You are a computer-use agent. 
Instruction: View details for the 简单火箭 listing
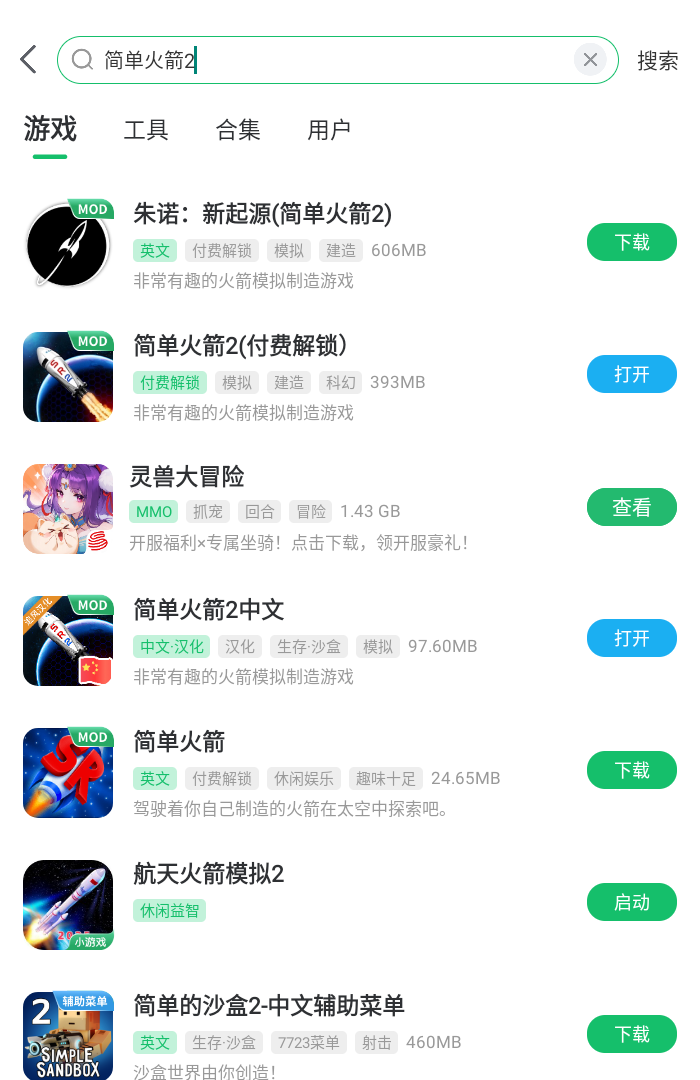click(180, 742)
